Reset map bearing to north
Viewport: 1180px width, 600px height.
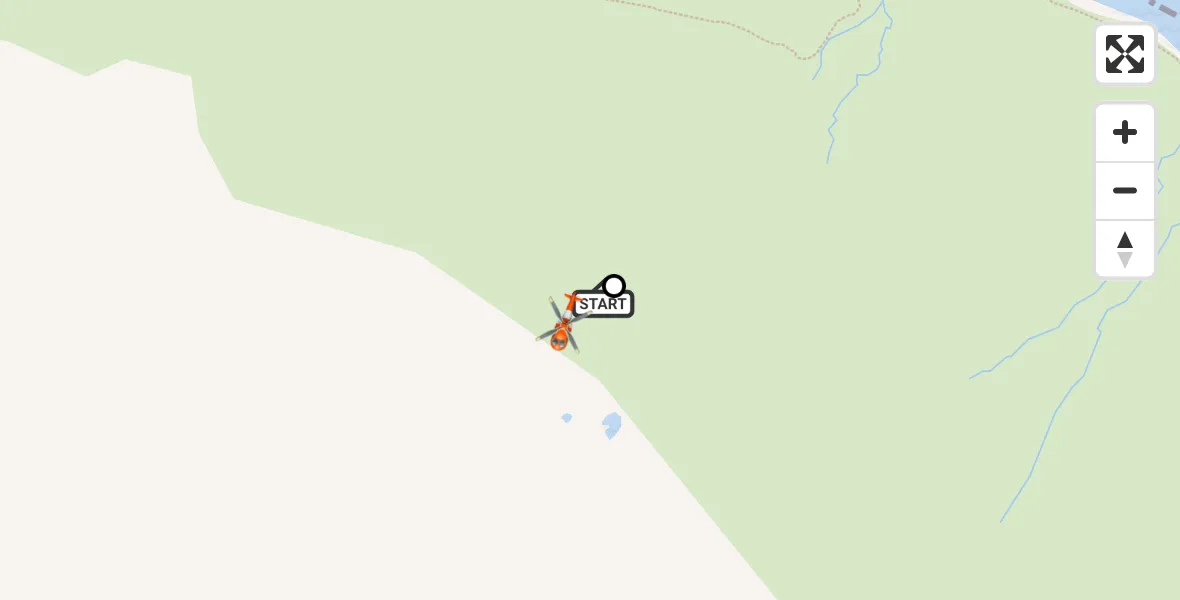coord(1124,249)
